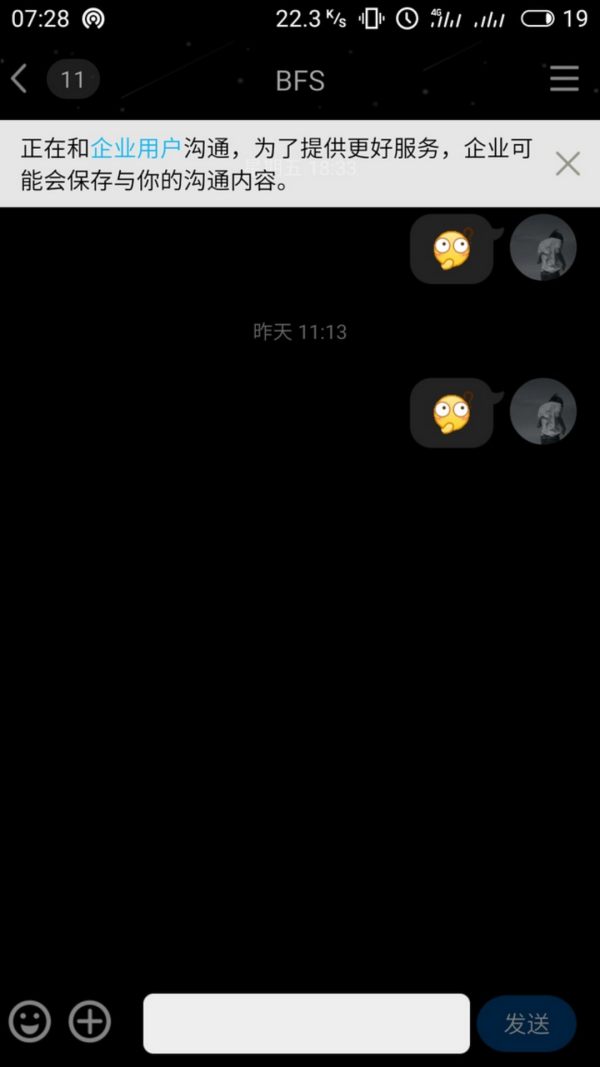
Task: Open the plus attachment menu
Action: 90,1022
